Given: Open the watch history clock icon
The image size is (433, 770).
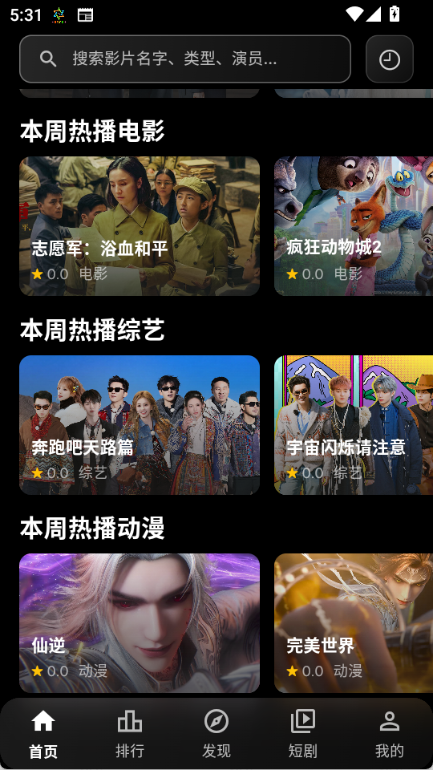Looking at the screenshot, I should (x=389, y=59).
